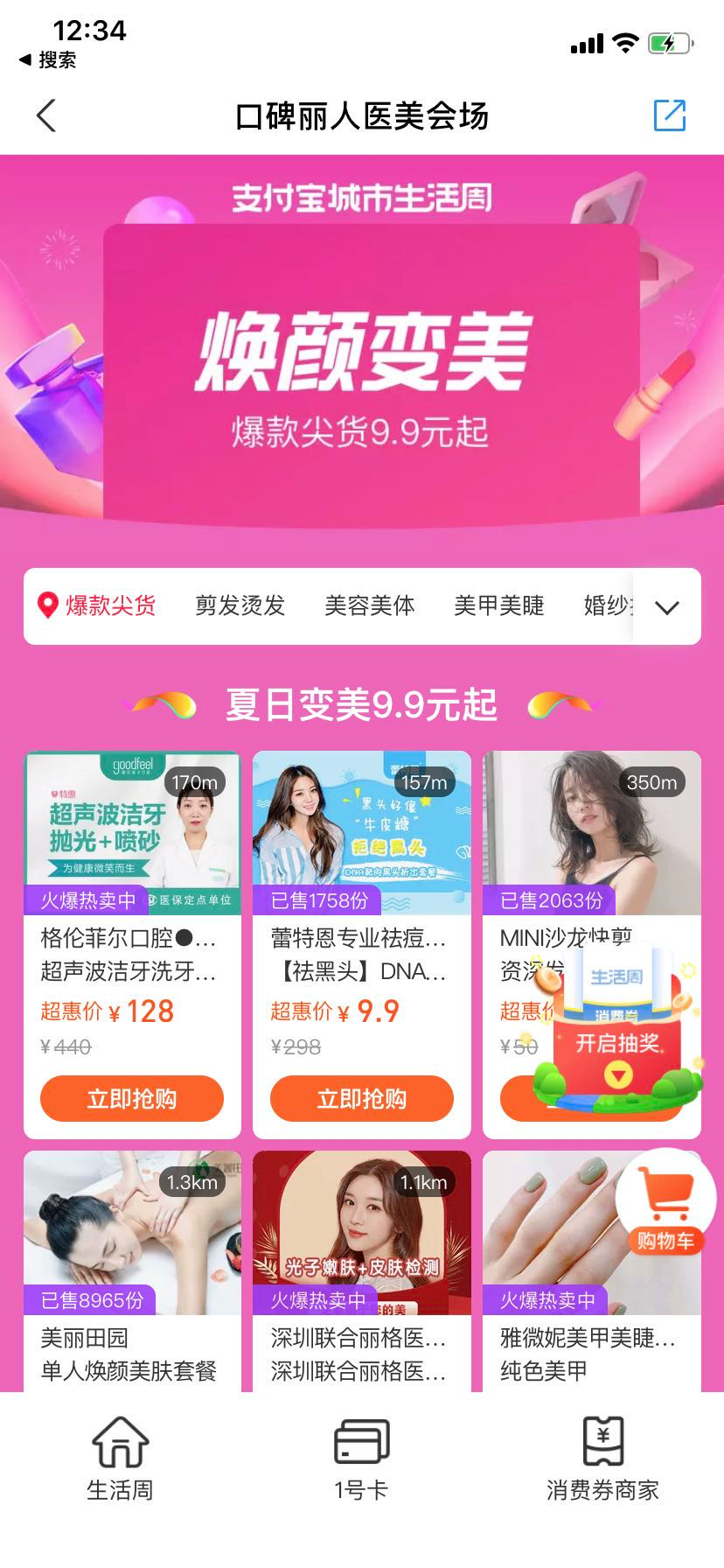
Task: Open 深圳联合丽格 光子嫩肤 card
Action: click(x=361, y=1269)
